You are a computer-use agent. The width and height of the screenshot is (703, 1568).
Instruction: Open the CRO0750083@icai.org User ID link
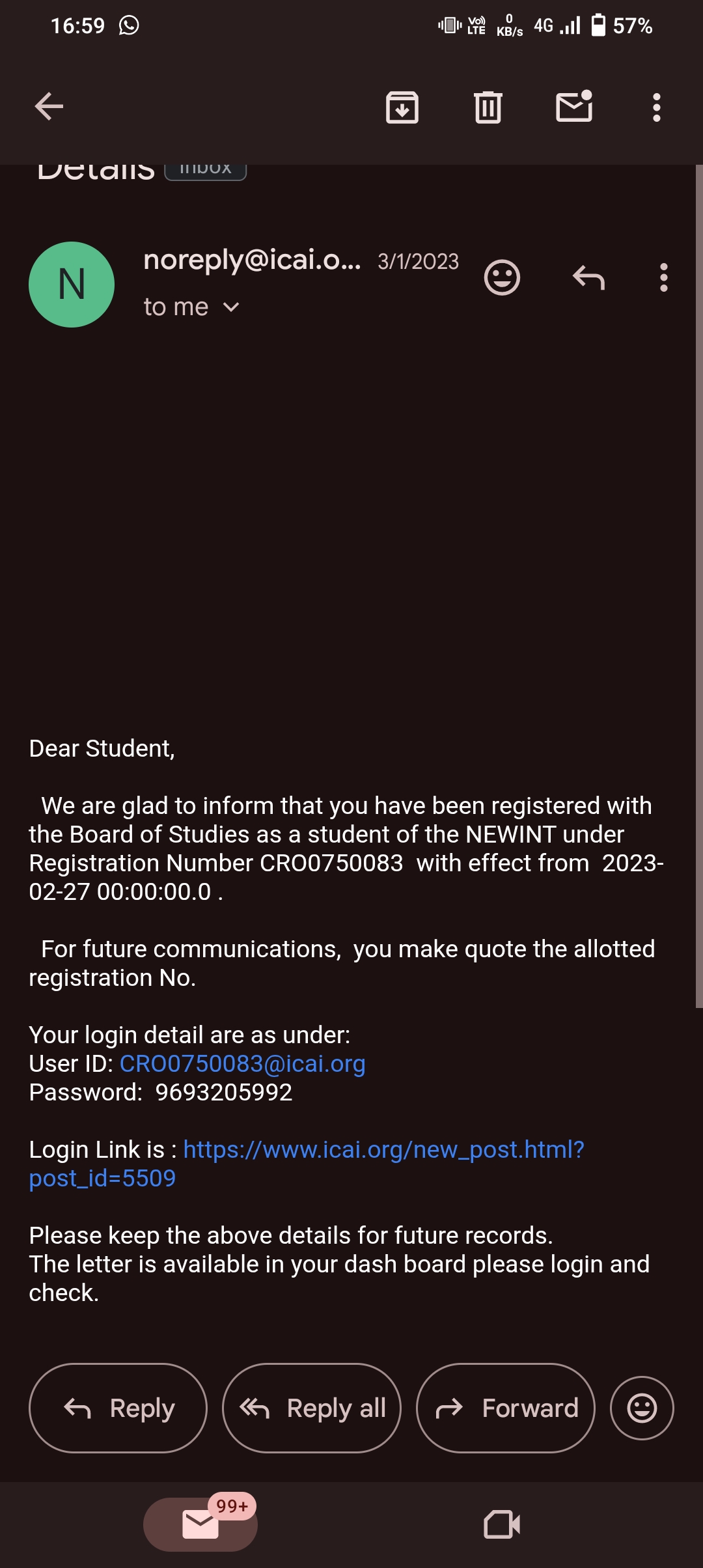pos(242,1063)
